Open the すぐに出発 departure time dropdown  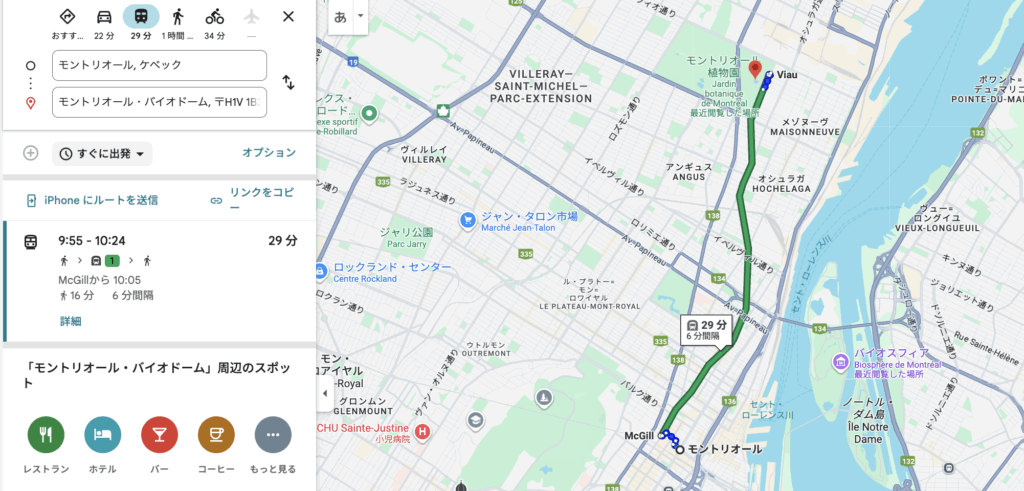(x=103, y=154)
